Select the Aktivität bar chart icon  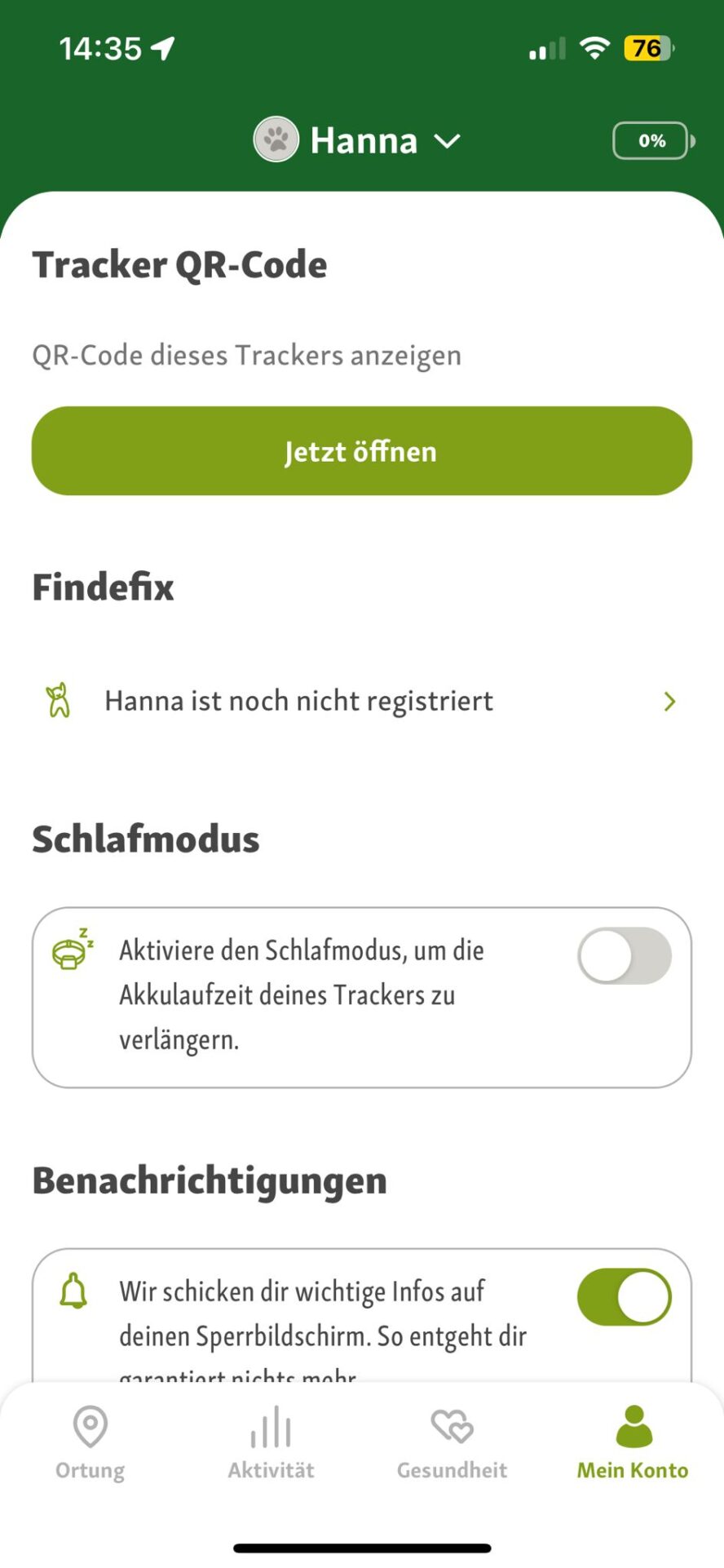tap(271, 1426)
